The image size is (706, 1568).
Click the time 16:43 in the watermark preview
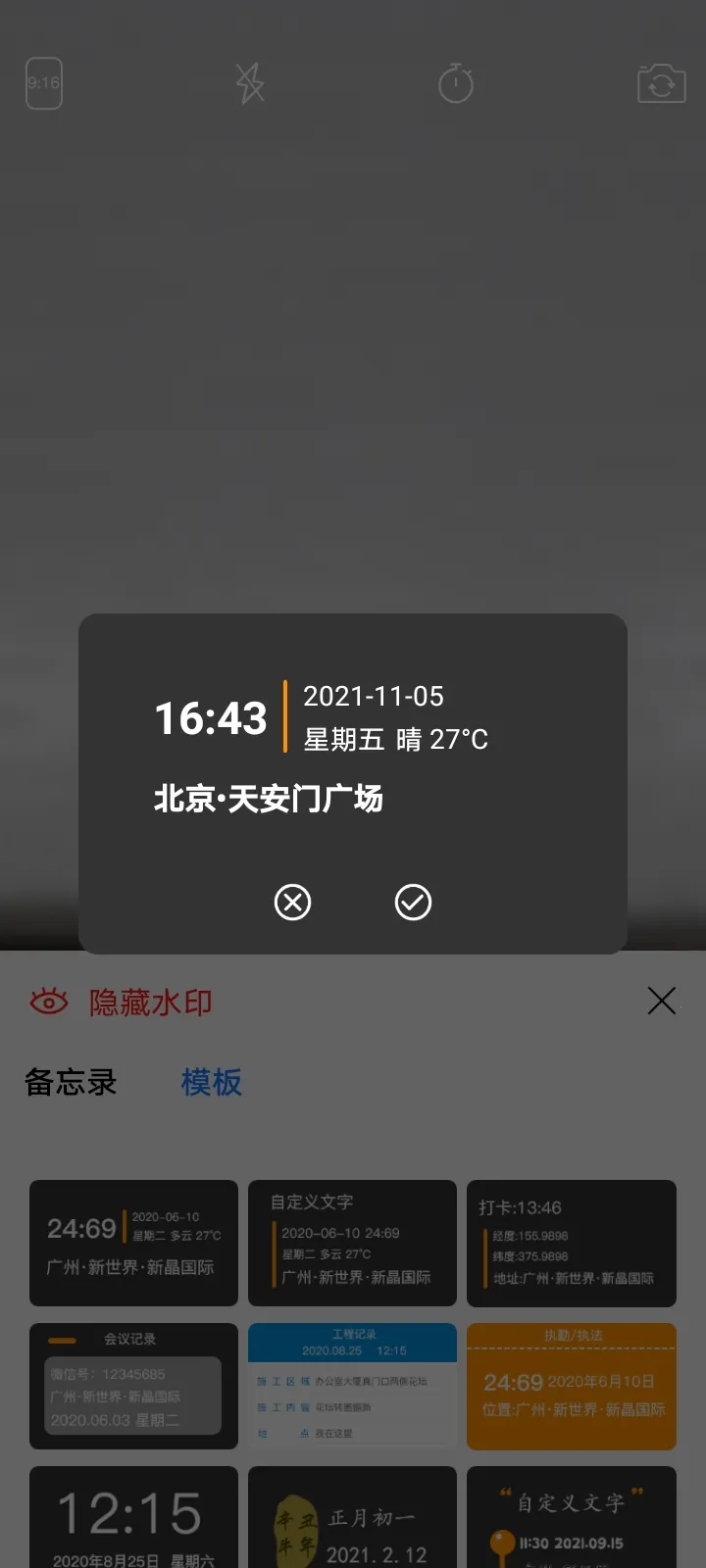pos(212,718)
